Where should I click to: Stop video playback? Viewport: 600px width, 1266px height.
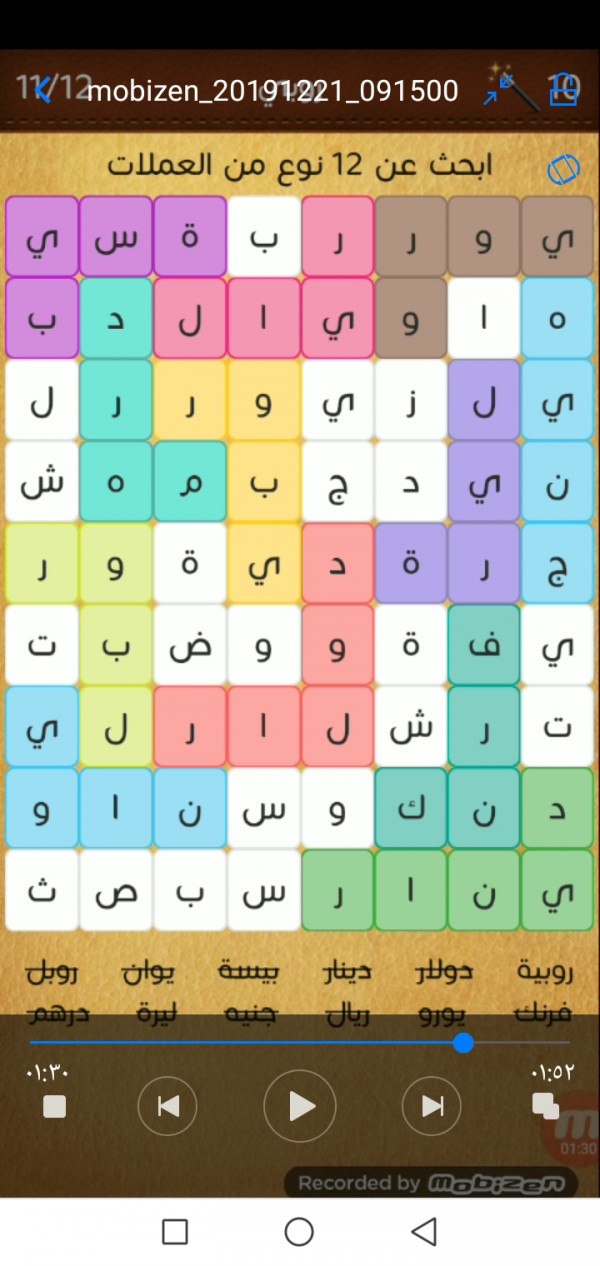[55, 1106]
